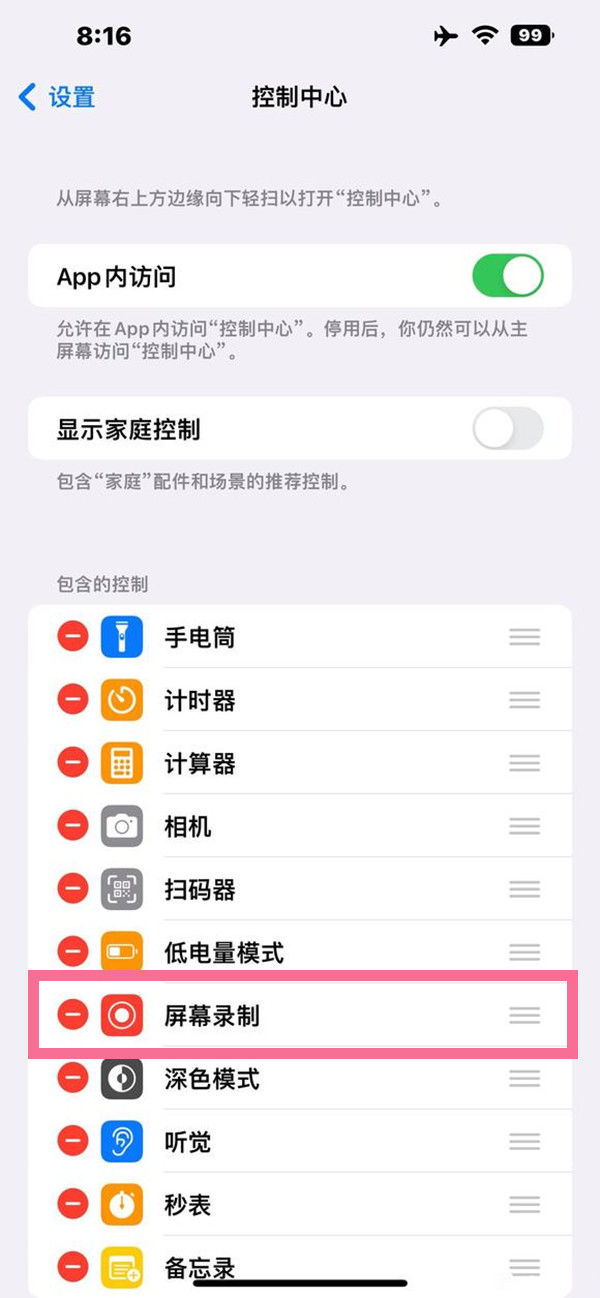Remove 扫码器 control
600x1298 pixels.
coord(72,889)
